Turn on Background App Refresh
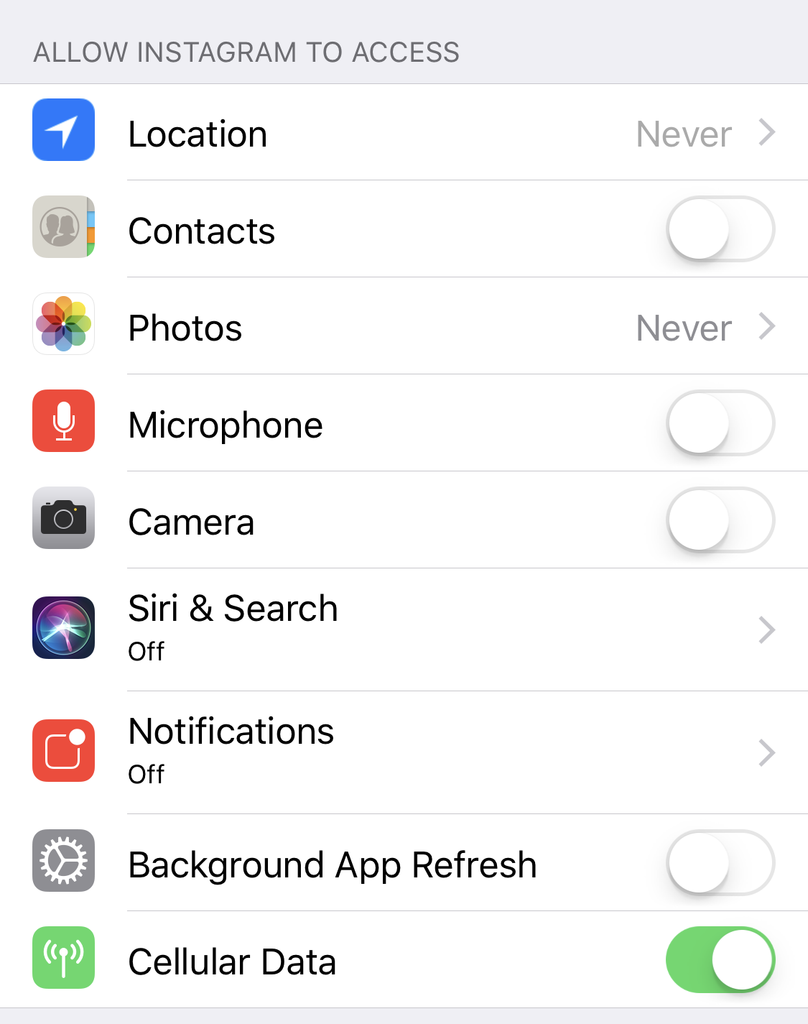 pos(720,863)
